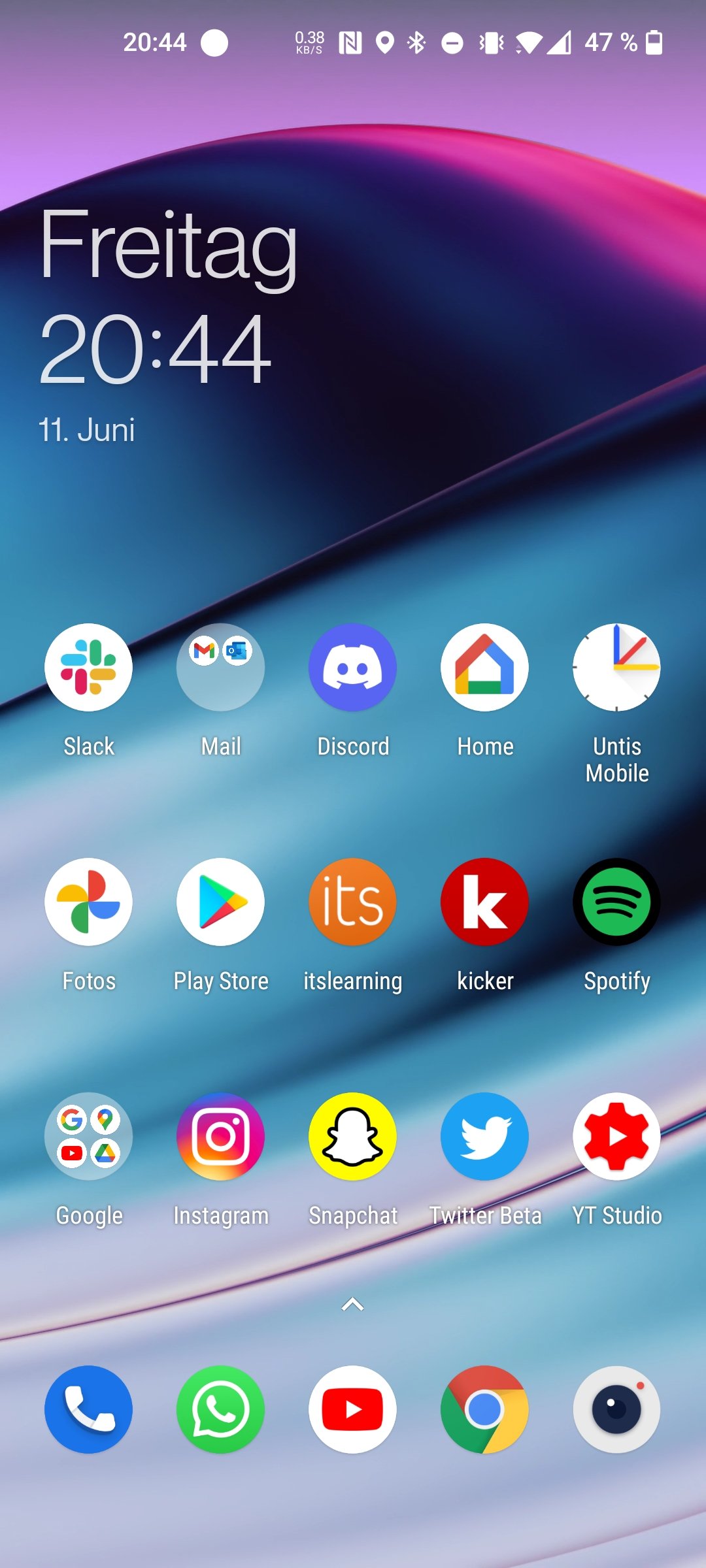Launch Twitter Beta
The width and height of the screenshot is (706, 1568).
coord(484,1136)
